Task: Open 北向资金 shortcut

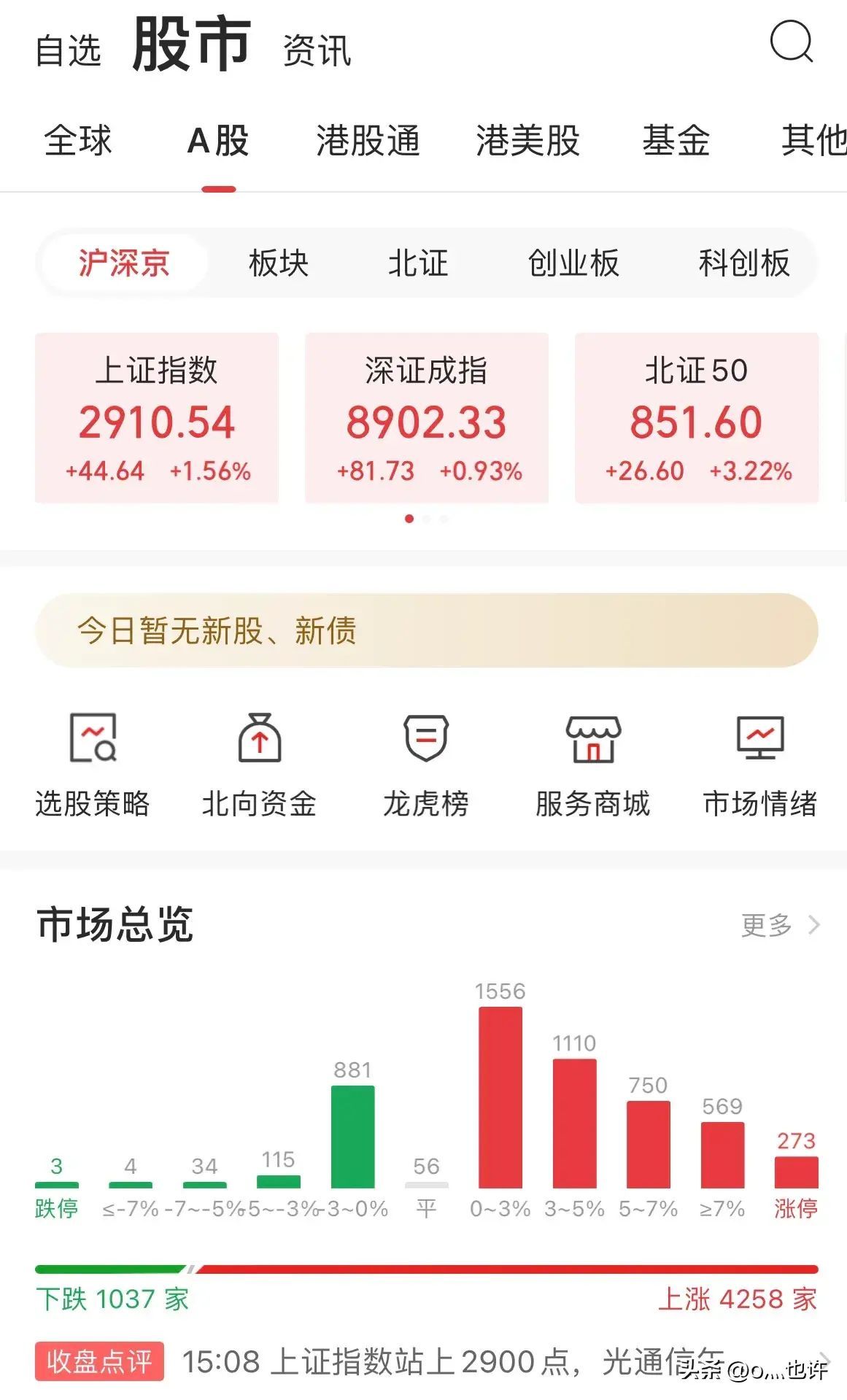Action: click(x=259, y=765)
